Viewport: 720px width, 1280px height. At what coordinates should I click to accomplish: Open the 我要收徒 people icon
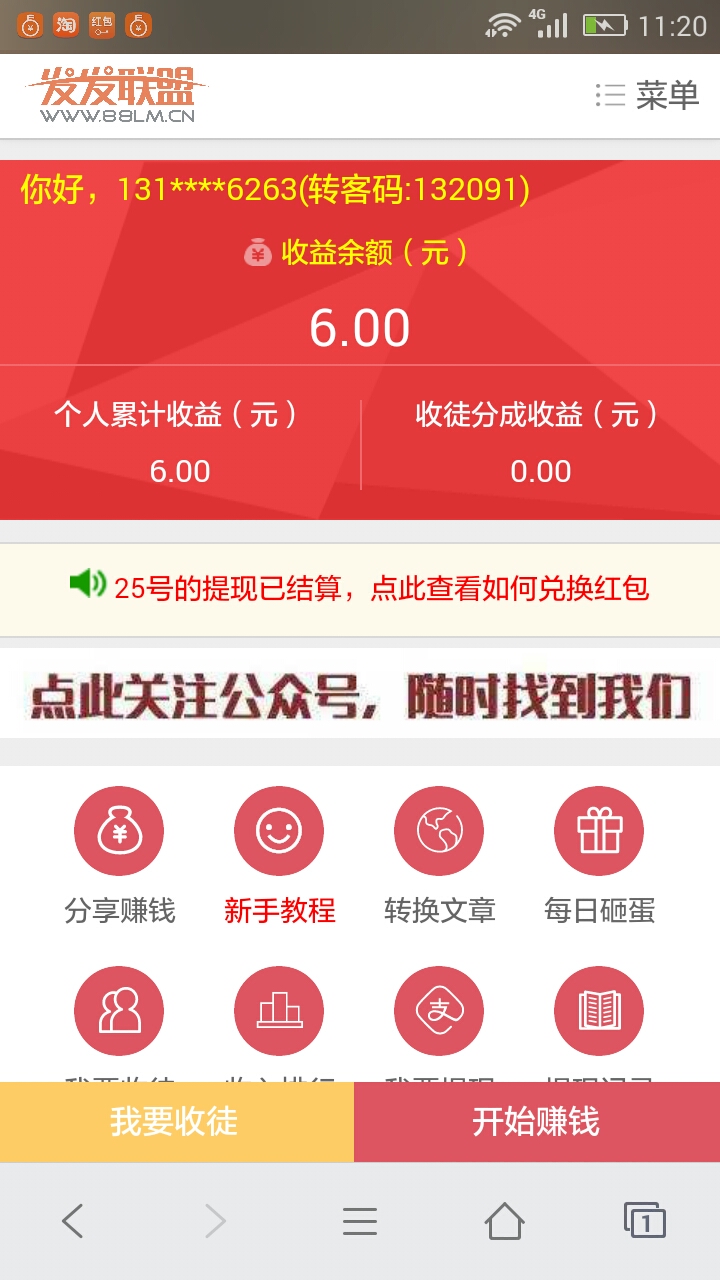(118, 1010)
